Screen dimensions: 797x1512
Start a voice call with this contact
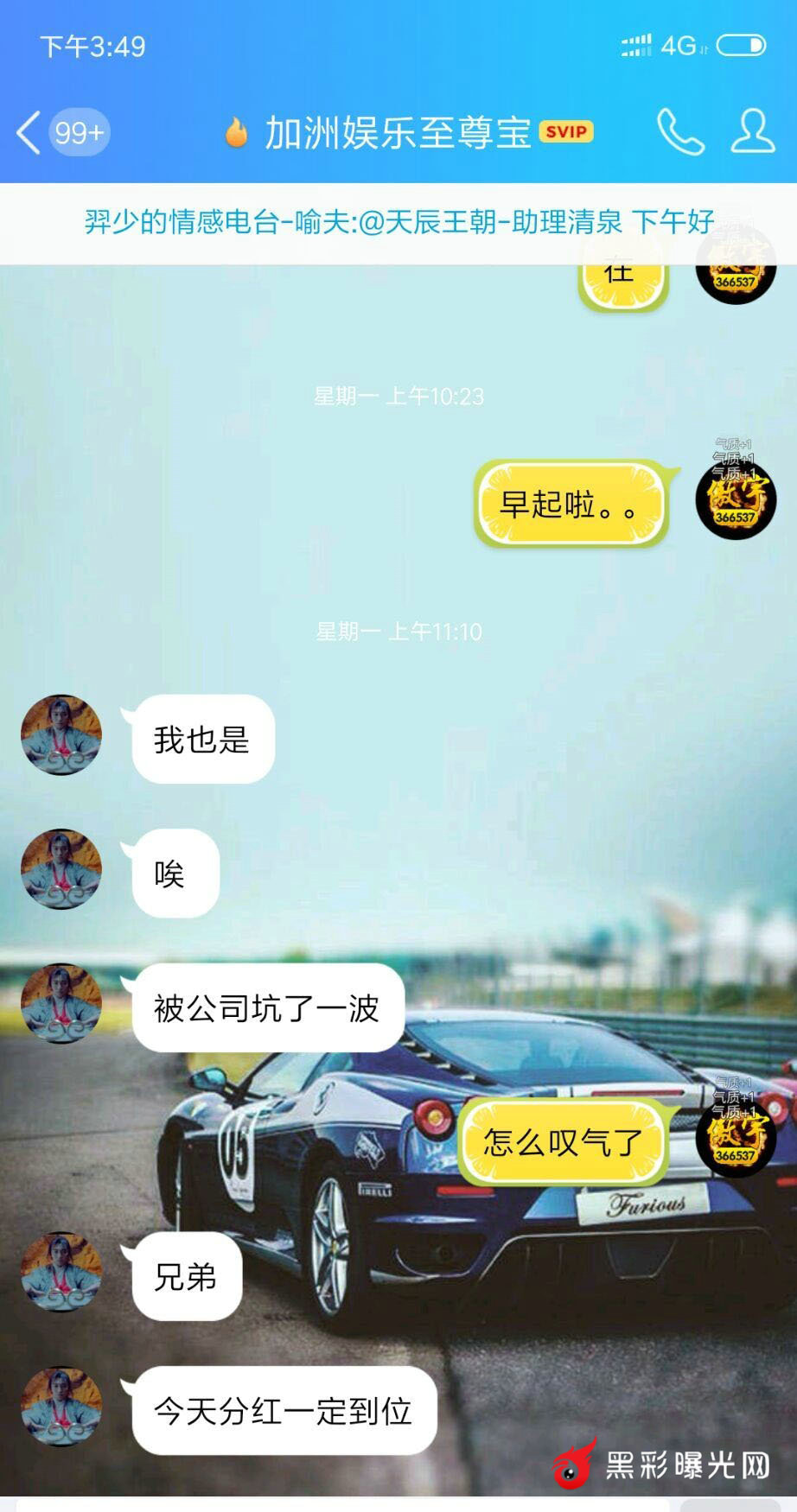point(680,132)
